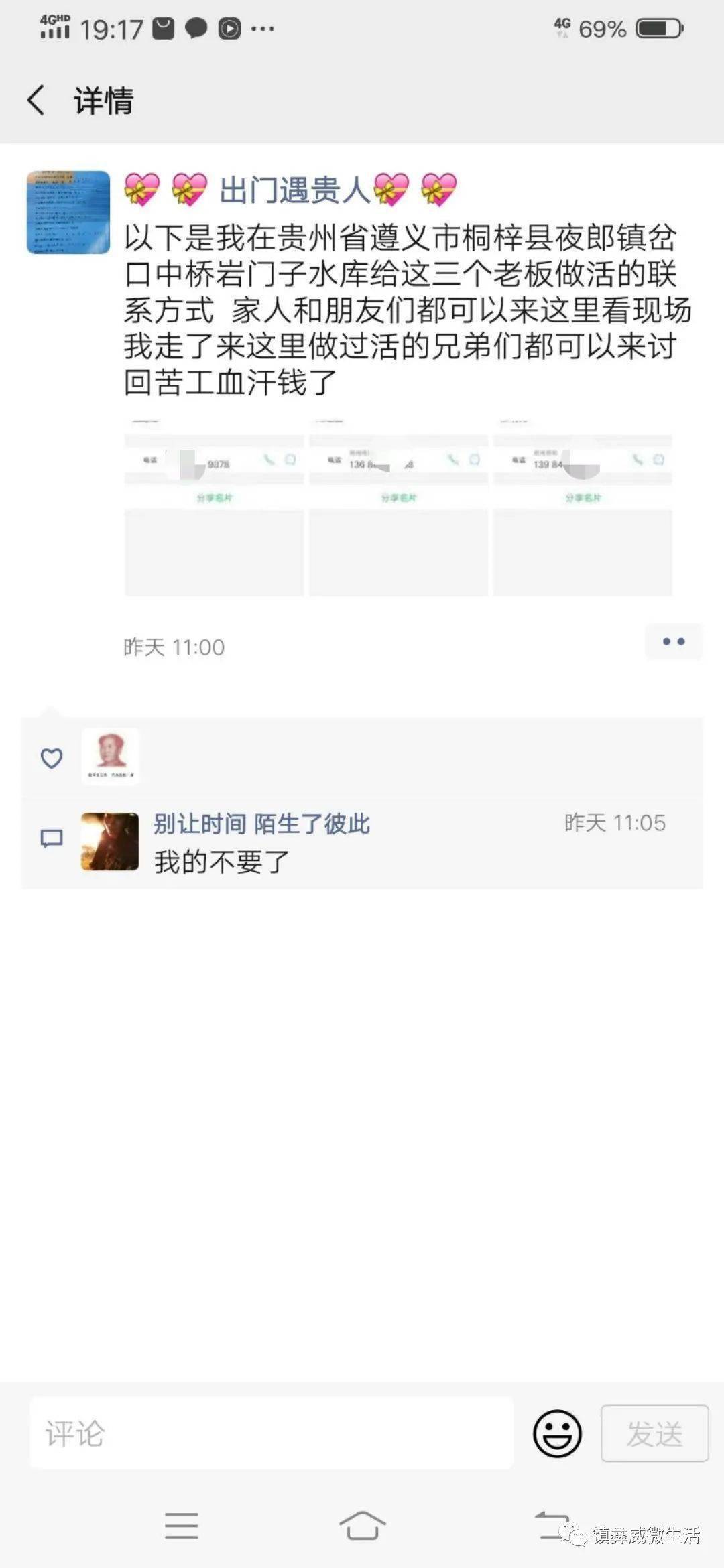Tap the 发送 send button
This screenshot has width=724, height=1568.
pos(655,1433)
